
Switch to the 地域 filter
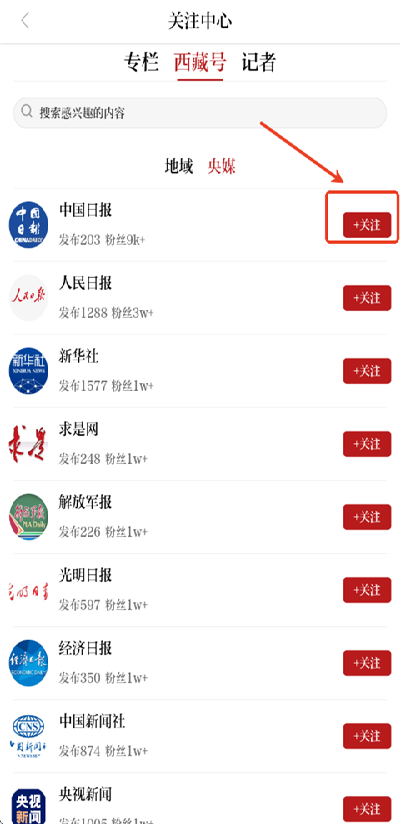(179, 166)
